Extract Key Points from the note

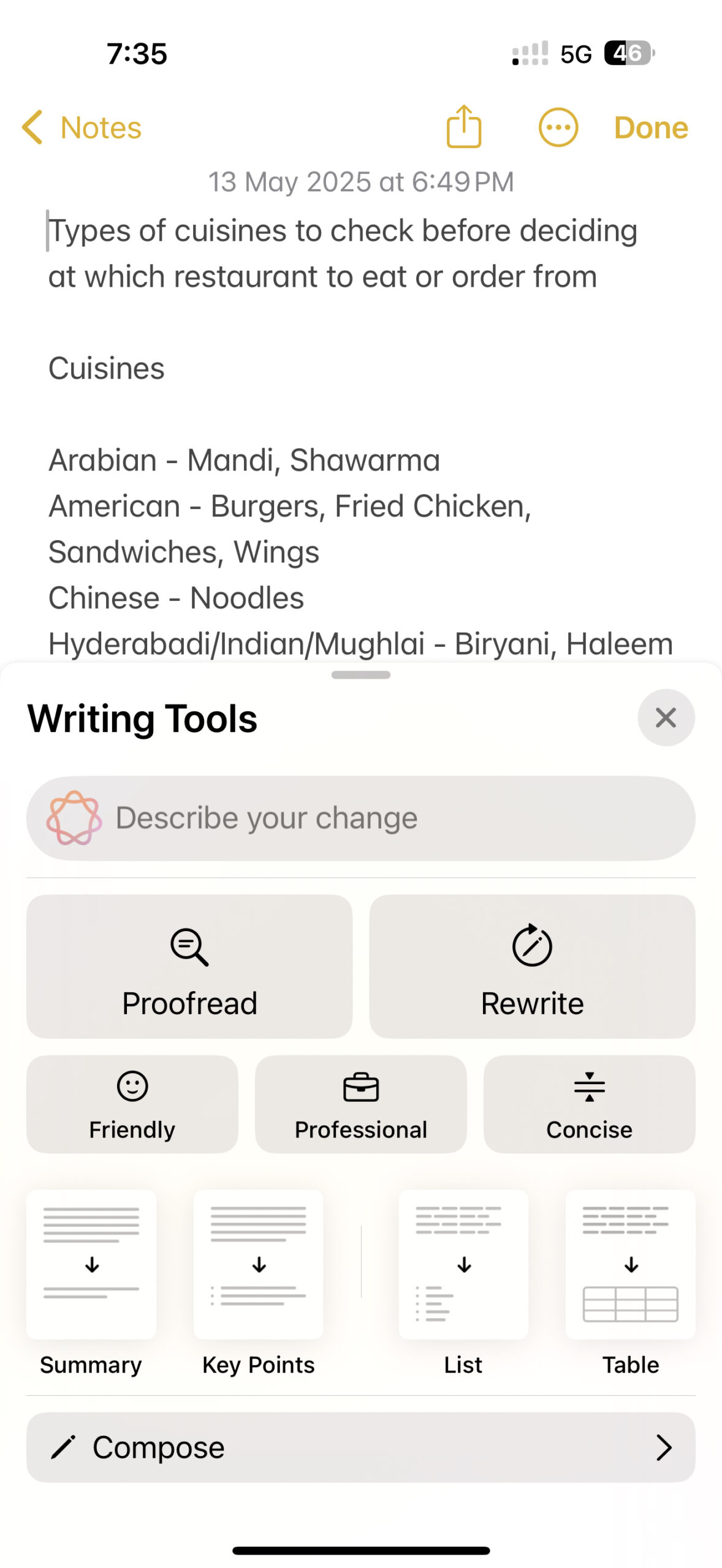pos(258,1265)
